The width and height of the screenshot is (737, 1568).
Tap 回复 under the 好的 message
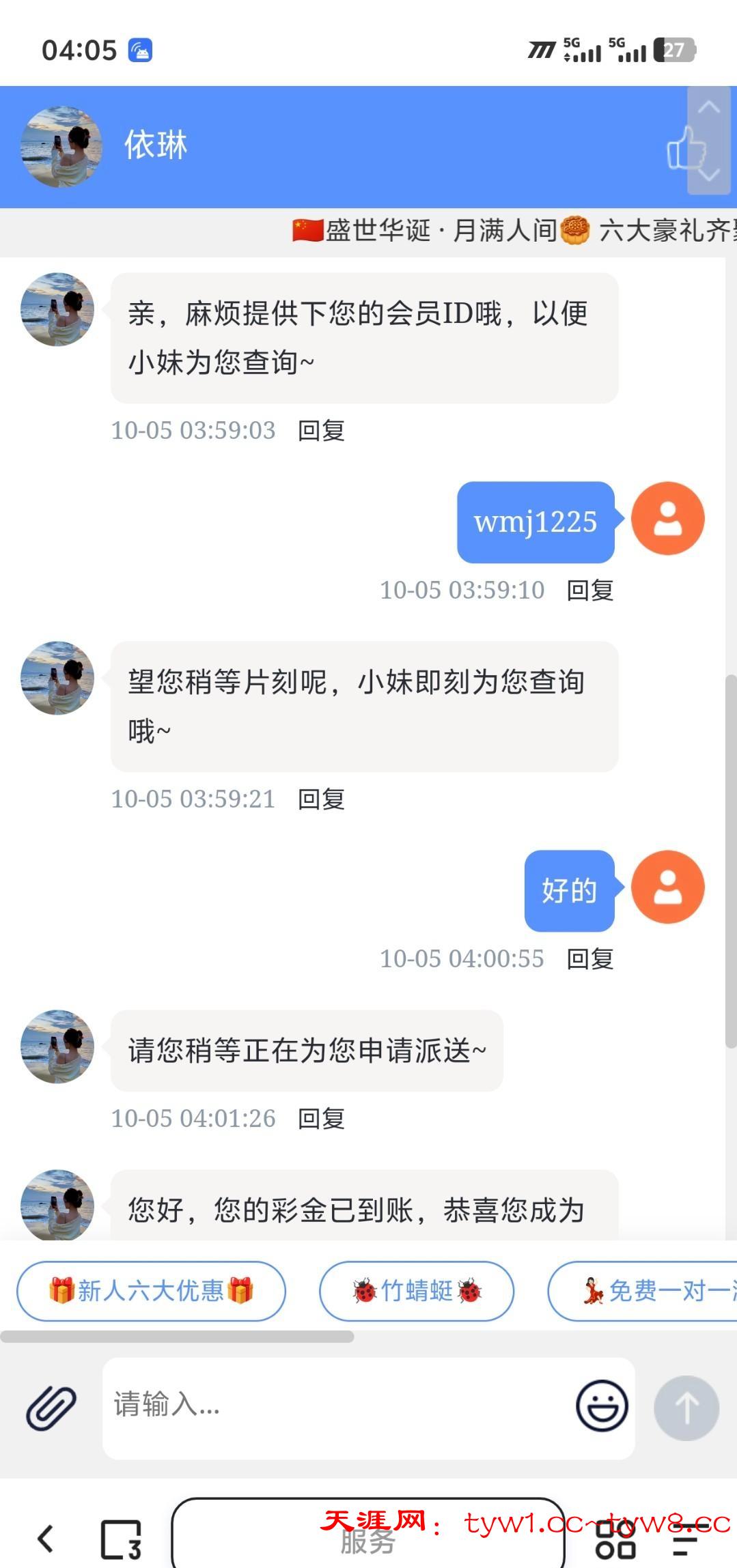pyautogui.click(x=590, y=959)
